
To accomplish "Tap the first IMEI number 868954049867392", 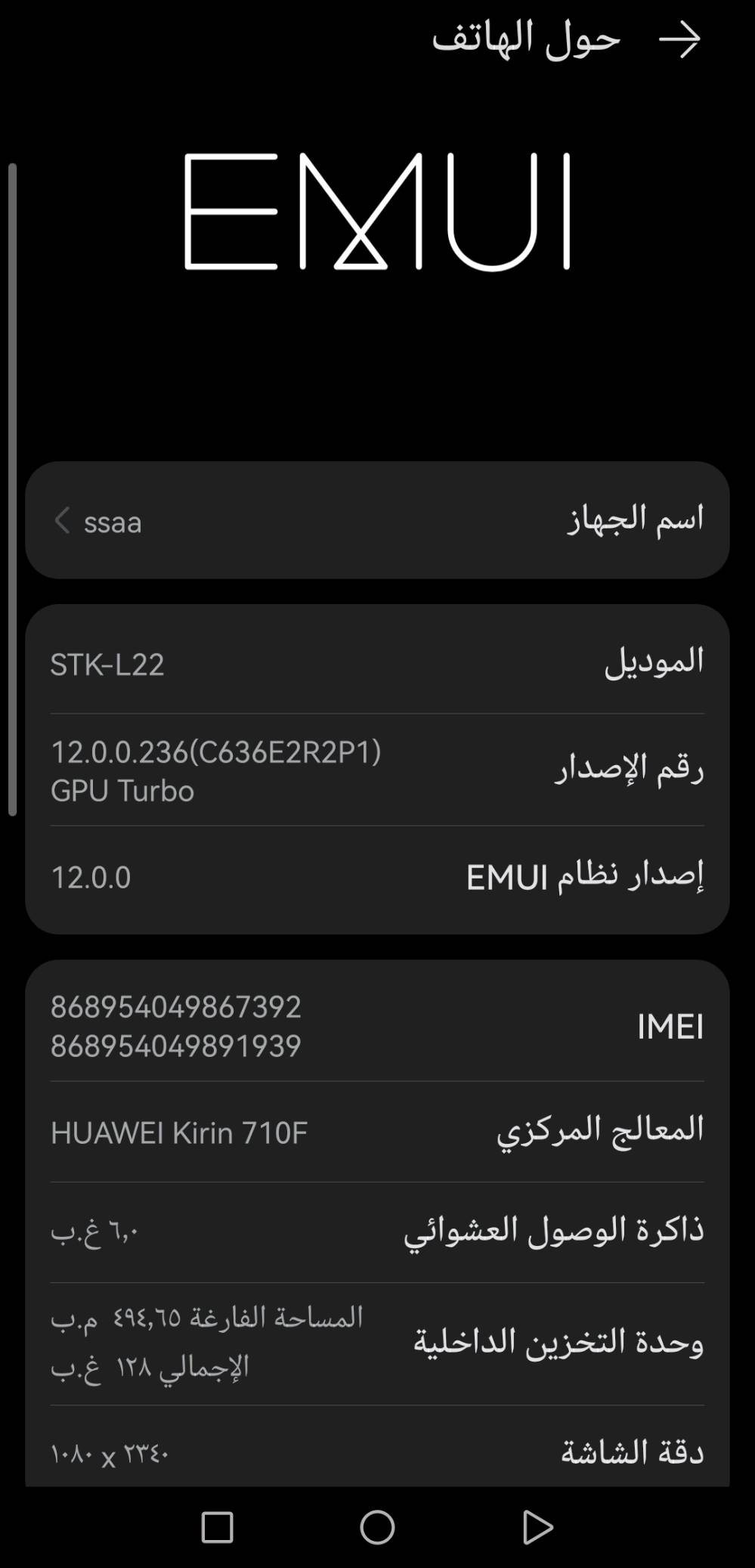I will coord(176,1006).
